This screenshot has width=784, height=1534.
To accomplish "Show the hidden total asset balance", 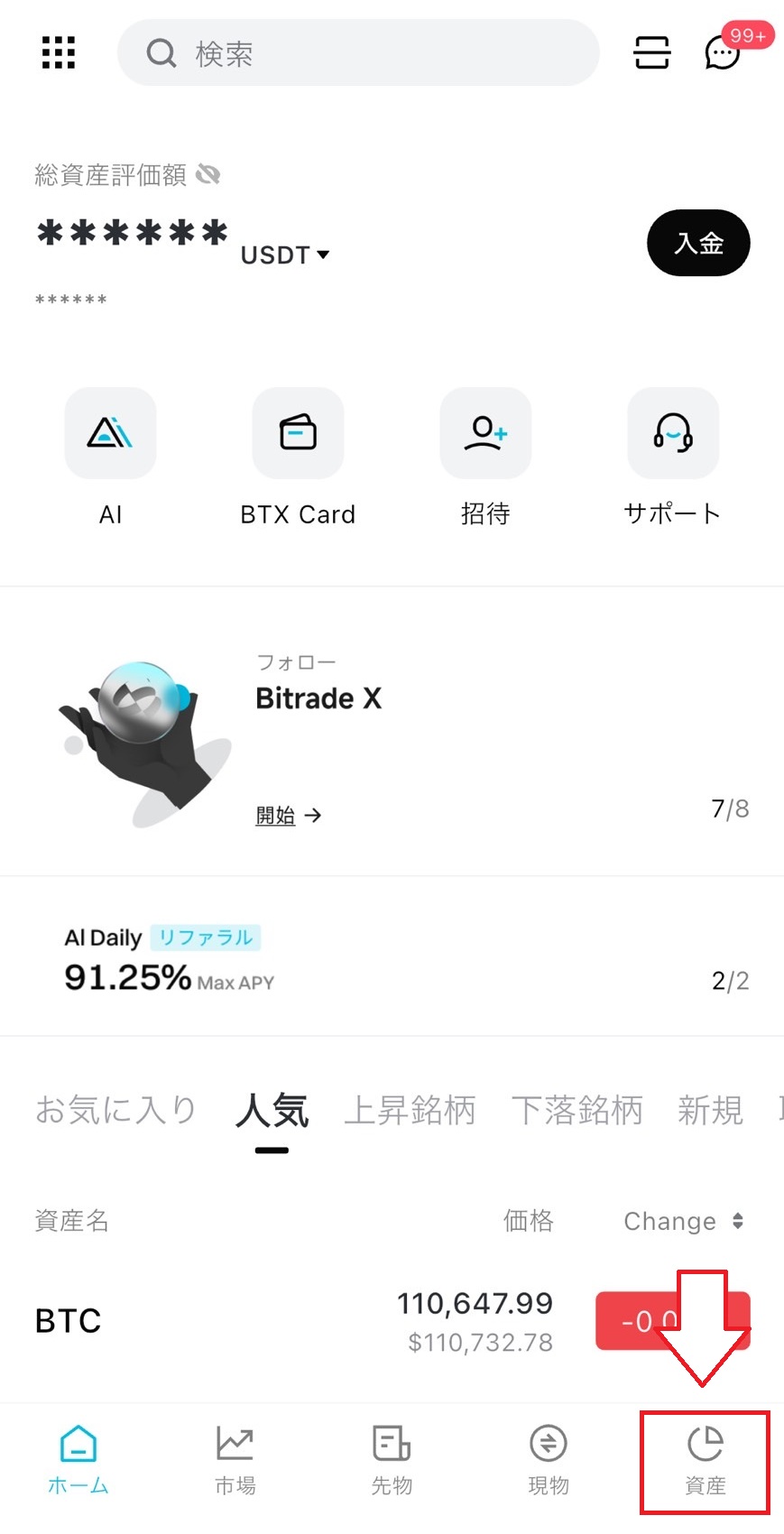I will pyautogui.click(x=208, y=174).
